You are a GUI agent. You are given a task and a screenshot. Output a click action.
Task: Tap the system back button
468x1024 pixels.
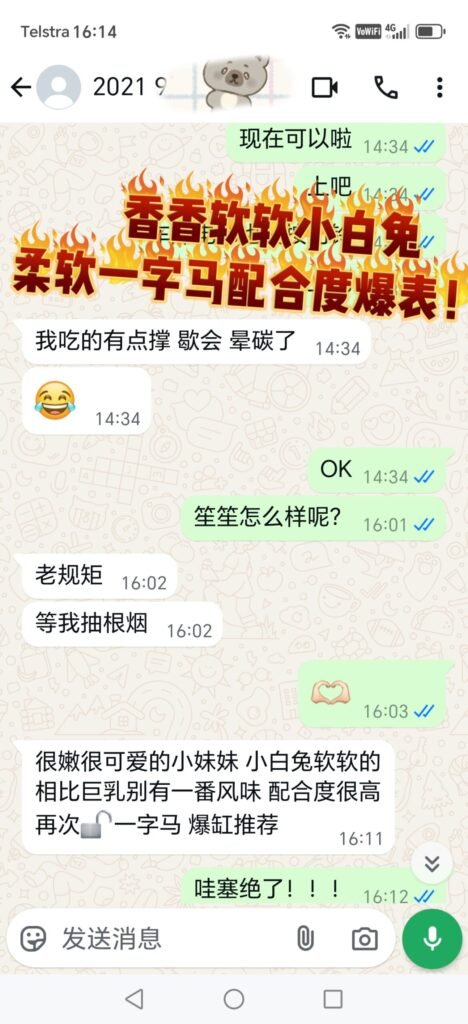pos(134,999)
